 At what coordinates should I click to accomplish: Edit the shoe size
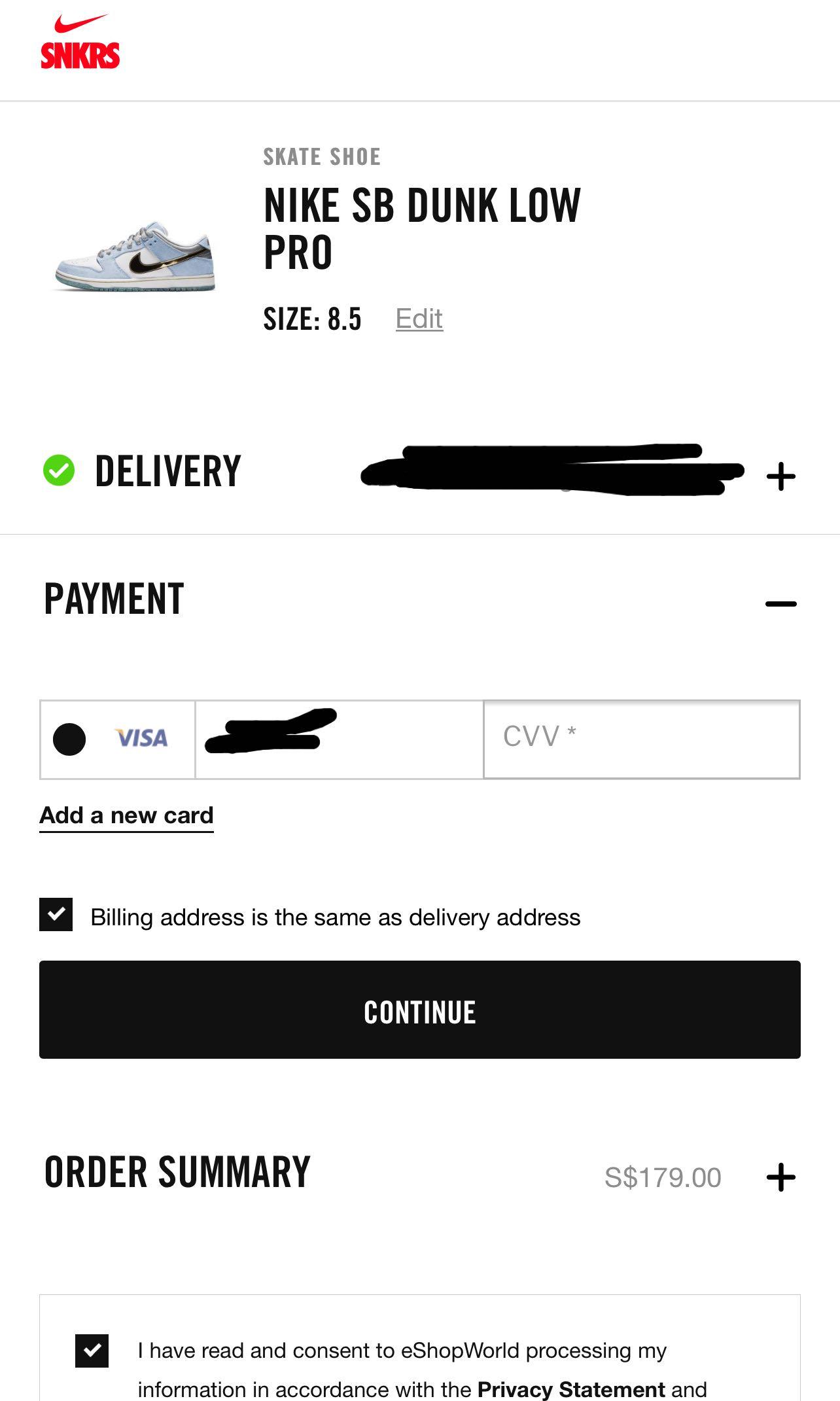[x=419, y=319]
